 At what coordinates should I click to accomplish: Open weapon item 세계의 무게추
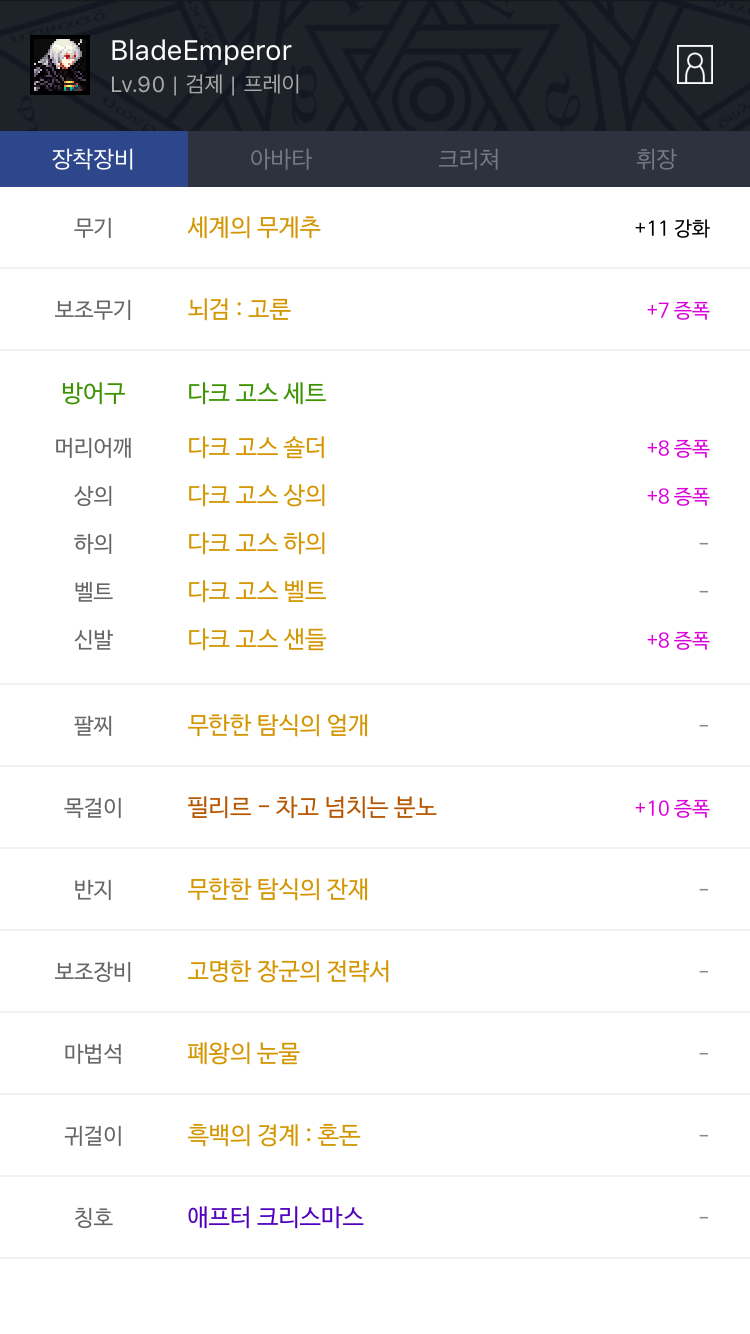[x=254, y=227]
